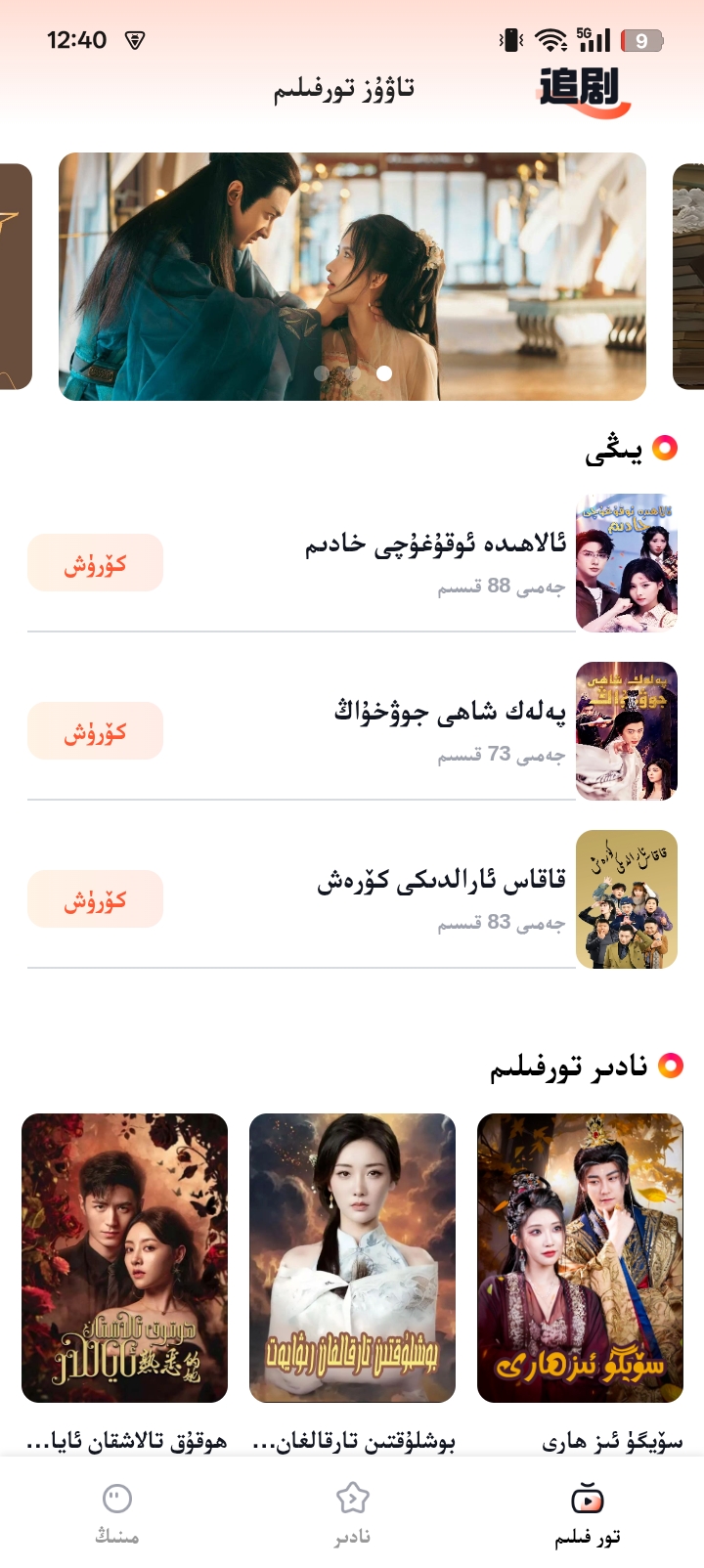The height and width of the screenshot is (1568, 704).
Task: Switch to the مىنىڭ tab
Action: coord(116,1513)
